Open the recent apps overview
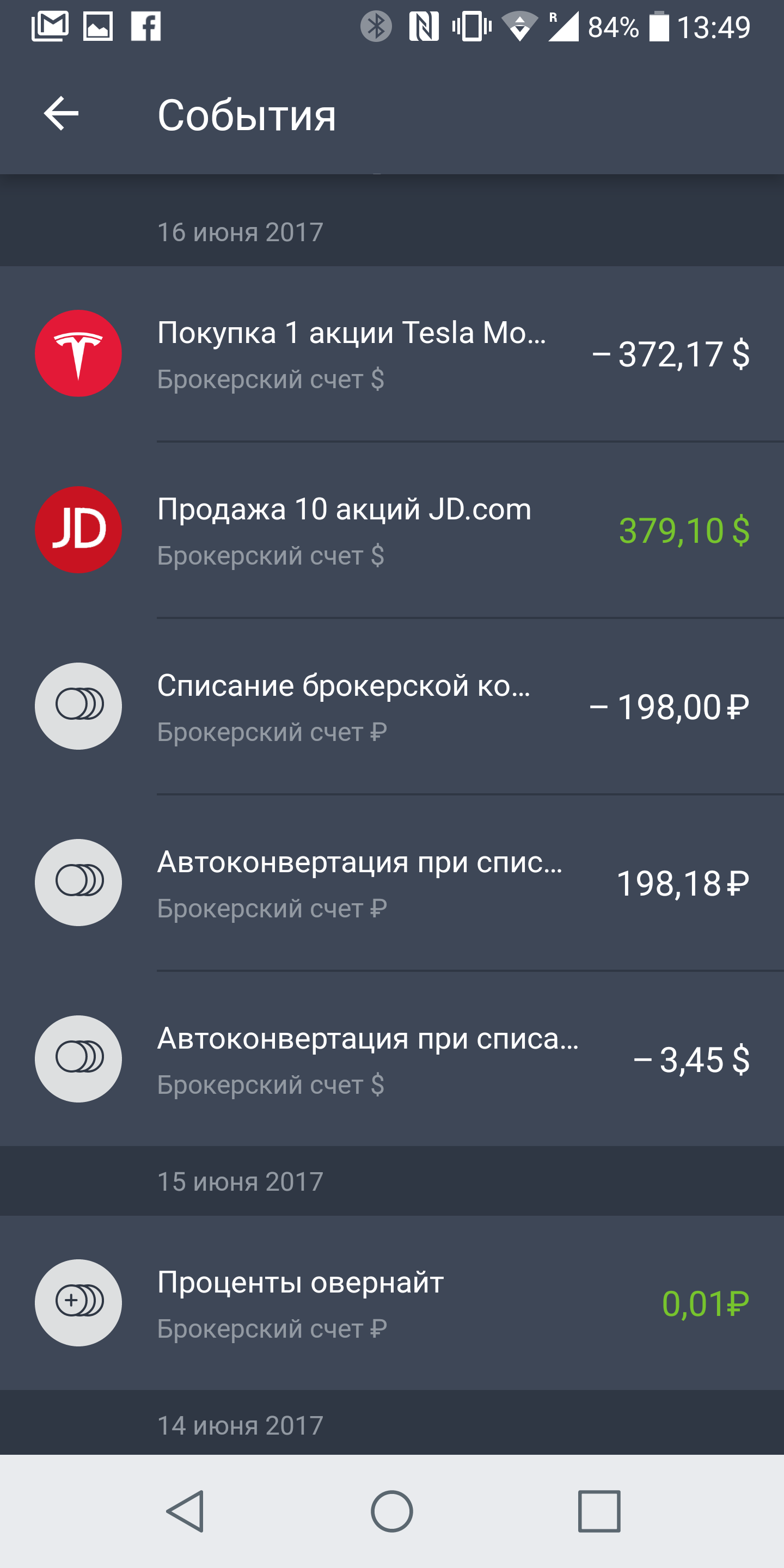Screen dimensions: 784x1568 [599, 1511]
